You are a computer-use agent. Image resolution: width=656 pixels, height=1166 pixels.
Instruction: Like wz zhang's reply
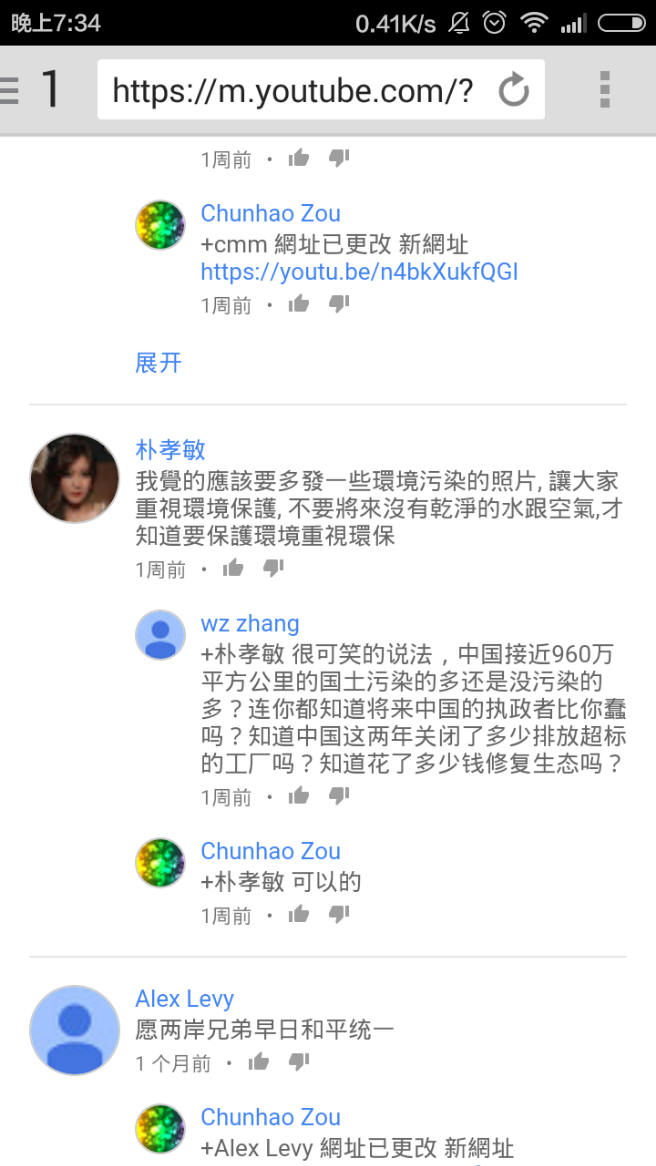[x=298, y=796]
